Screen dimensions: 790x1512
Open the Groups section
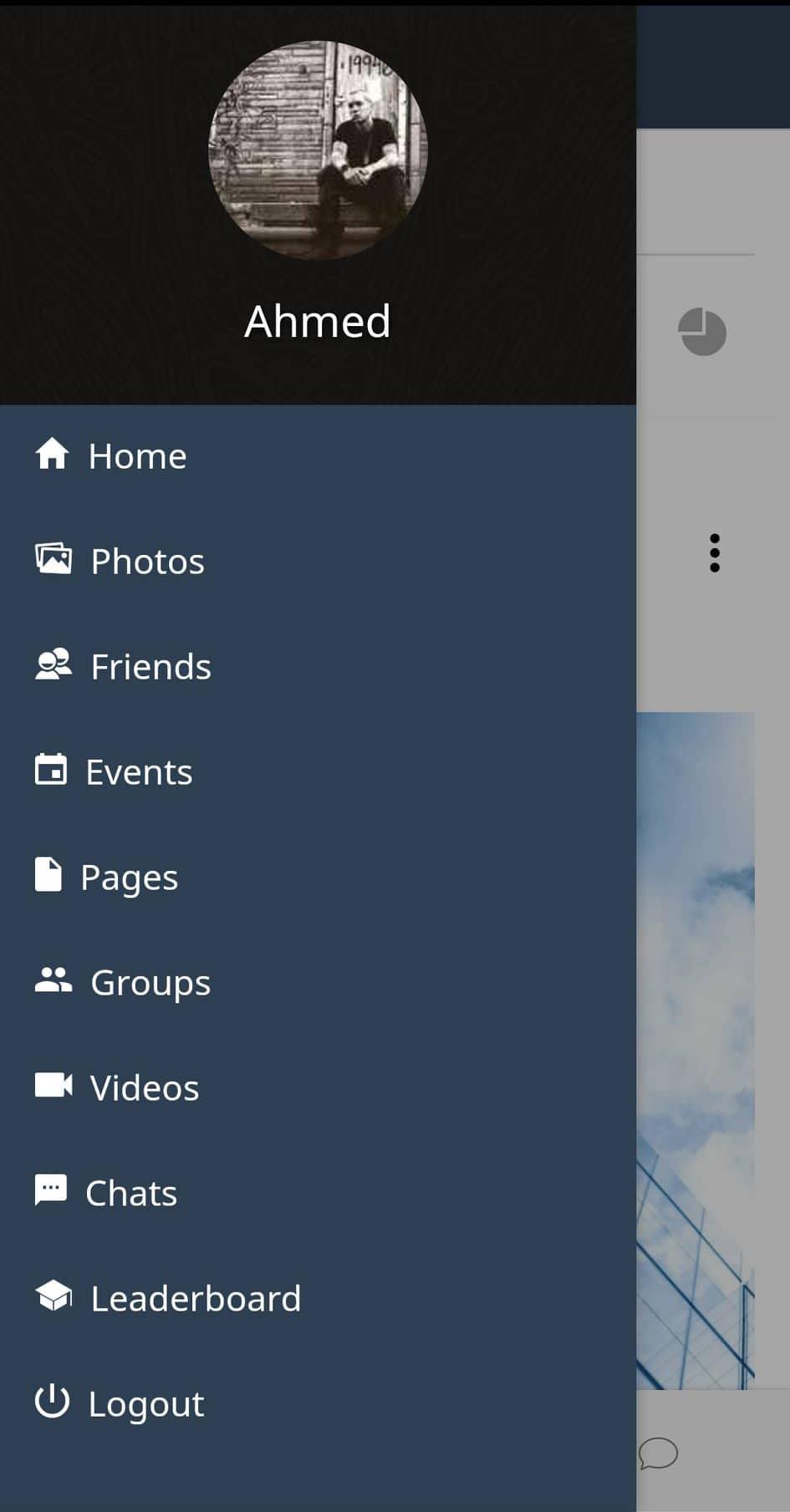[x=150, y=983]
